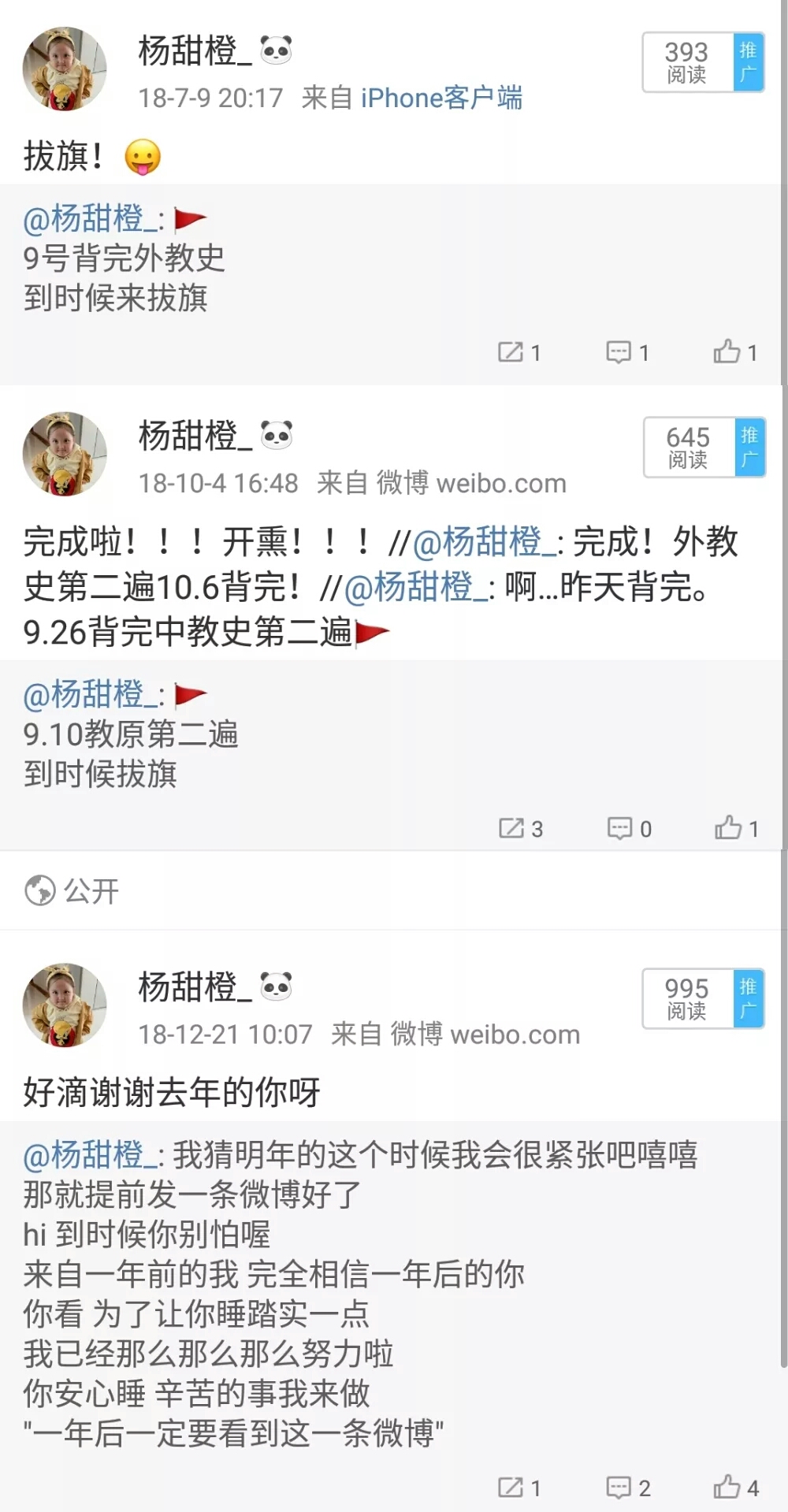Open the iPhone客户端 source link
Viewport: 788px width, 1512px height.
tap(441, 98)
